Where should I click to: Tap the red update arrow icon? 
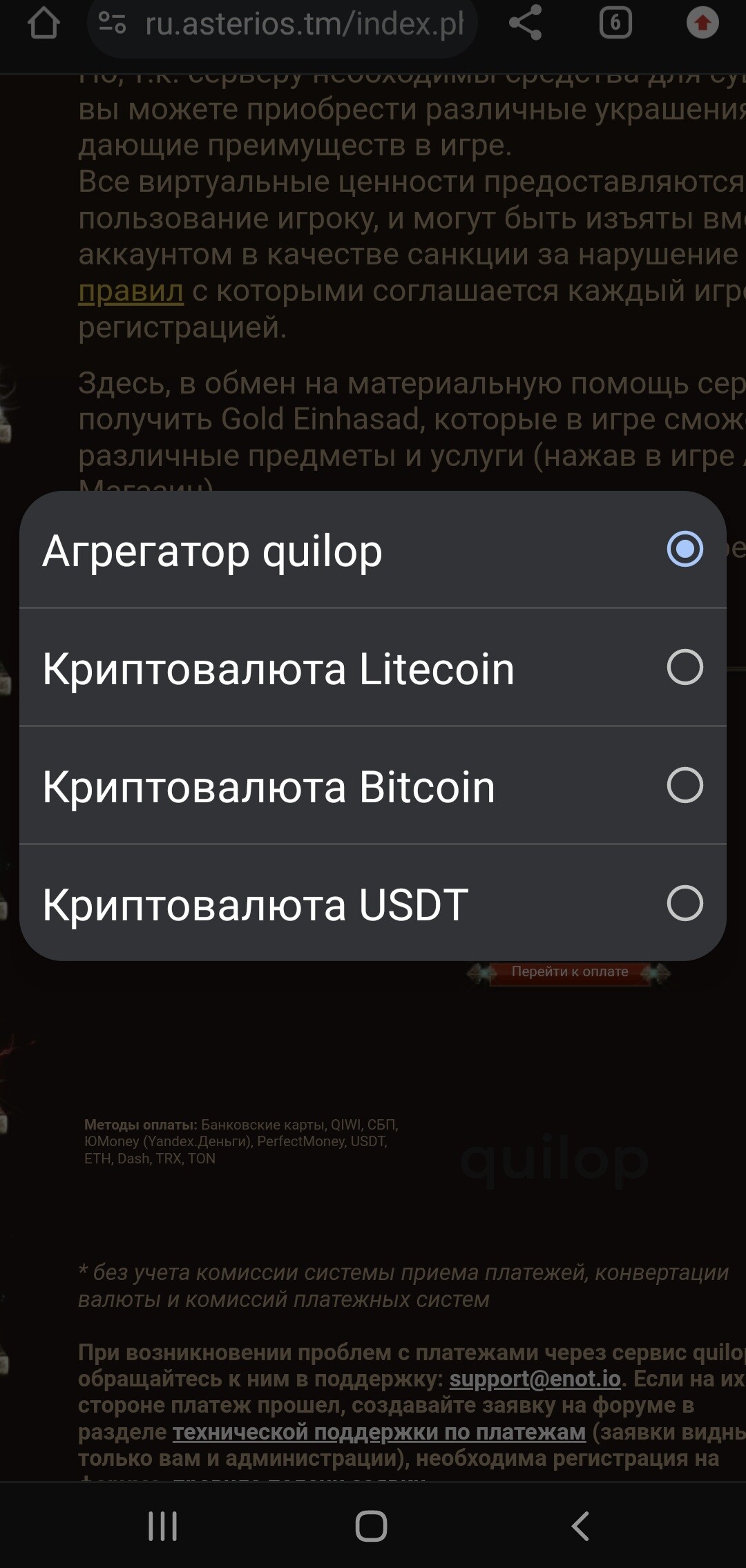(702, 23)
